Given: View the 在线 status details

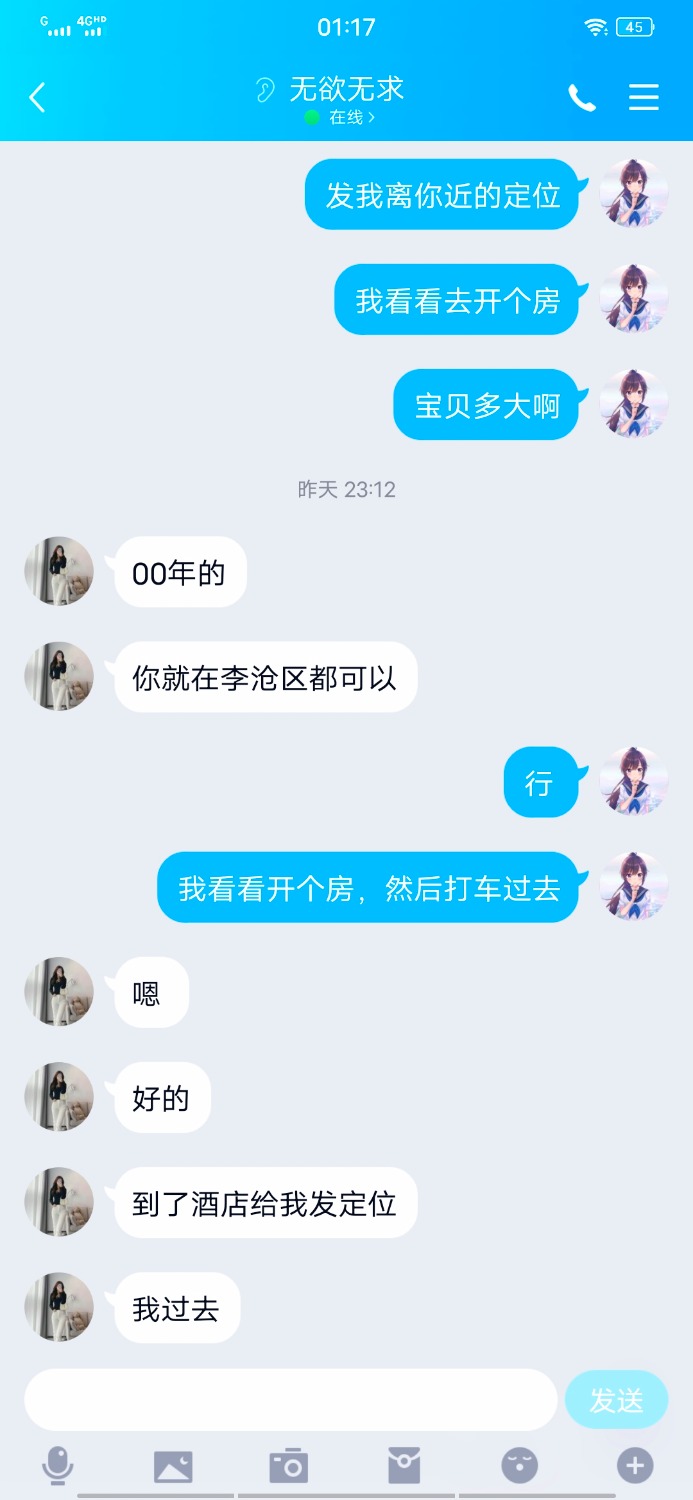Looking at the screenshot, I should [346, 117].
